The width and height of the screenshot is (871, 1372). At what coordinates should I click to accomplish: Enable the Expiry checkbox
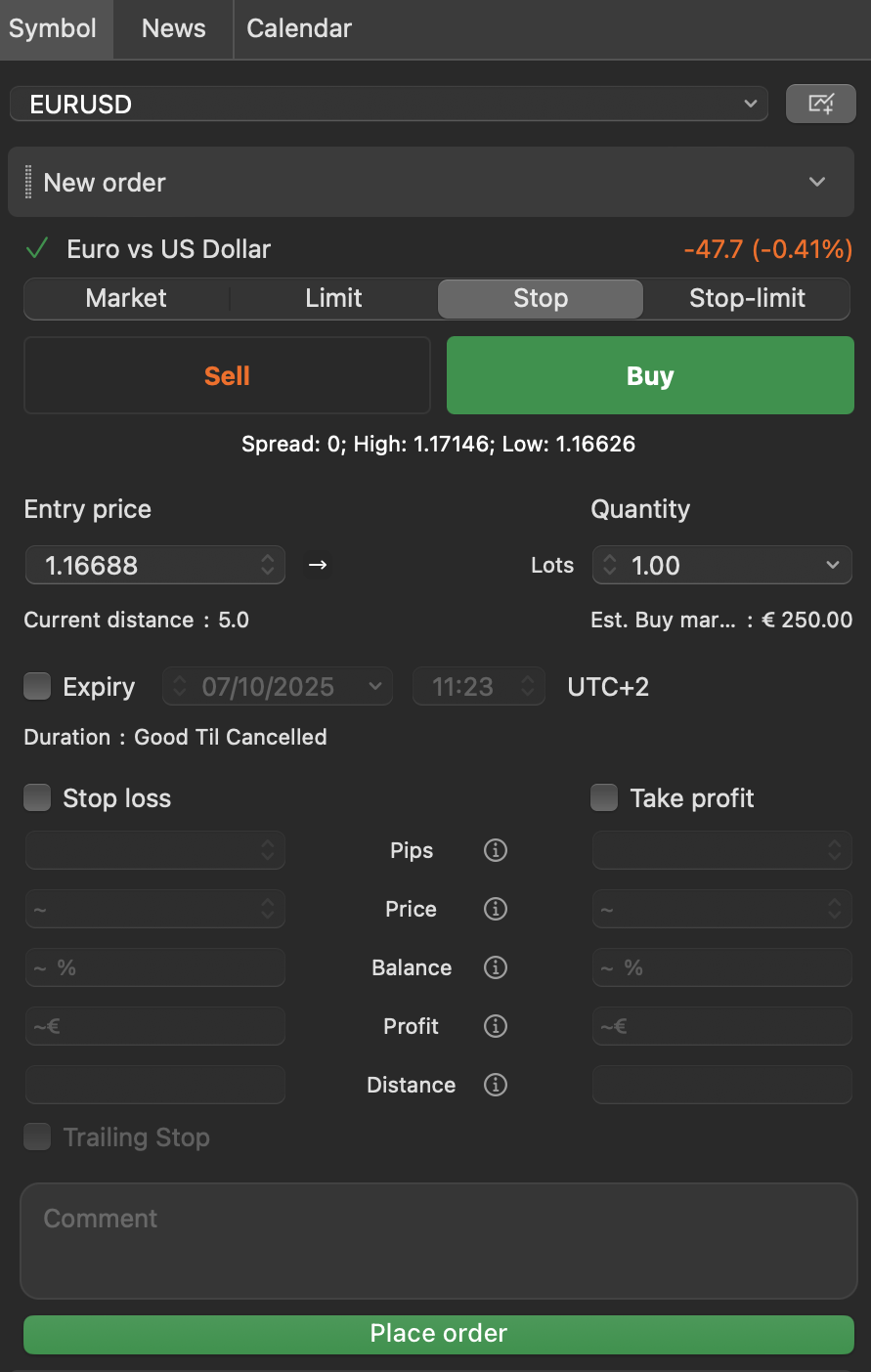(37, 687)
